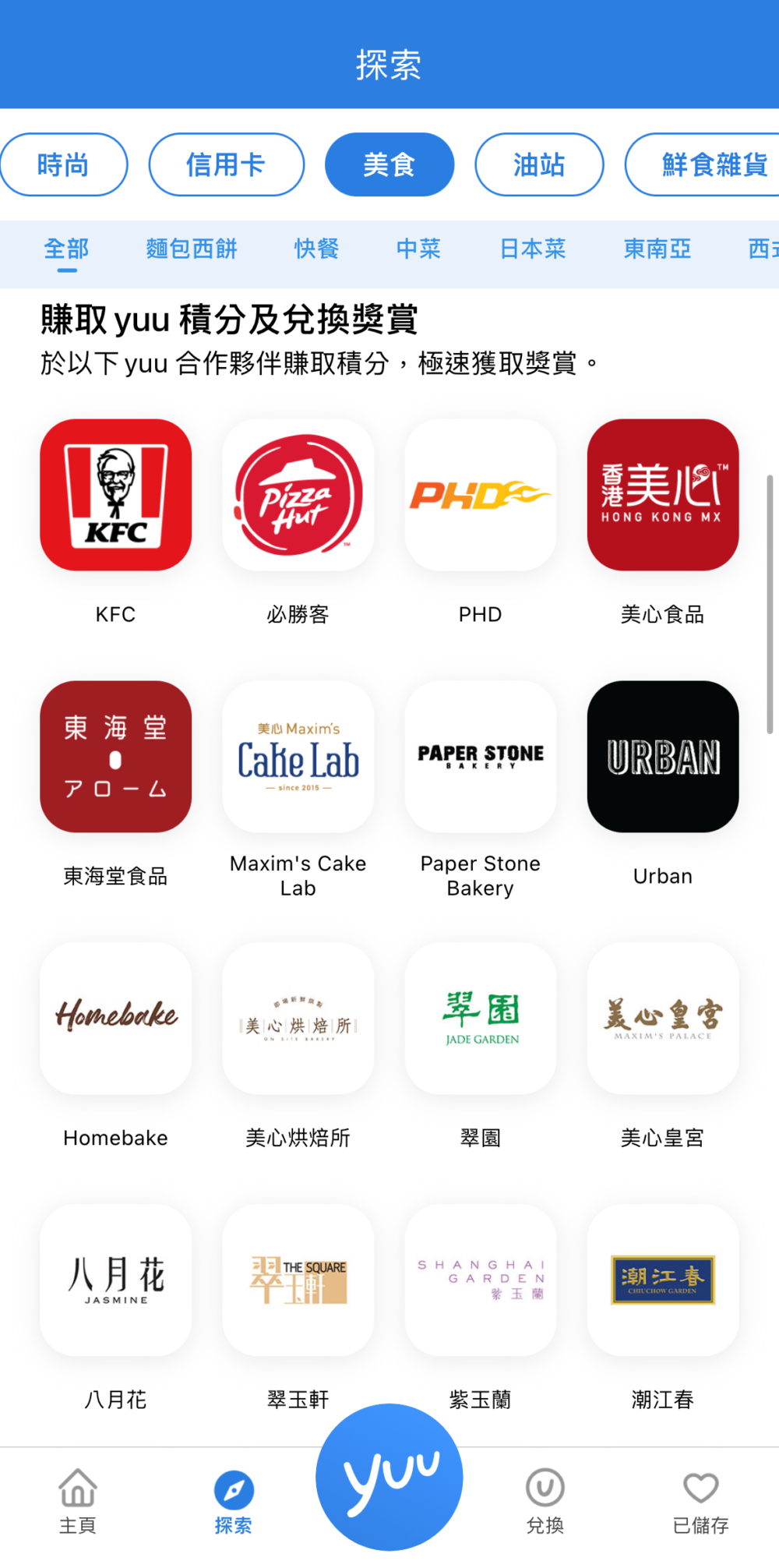Choose the 油站 category chip
Viewport: 779px width, 1568px height.
(539, 164)
